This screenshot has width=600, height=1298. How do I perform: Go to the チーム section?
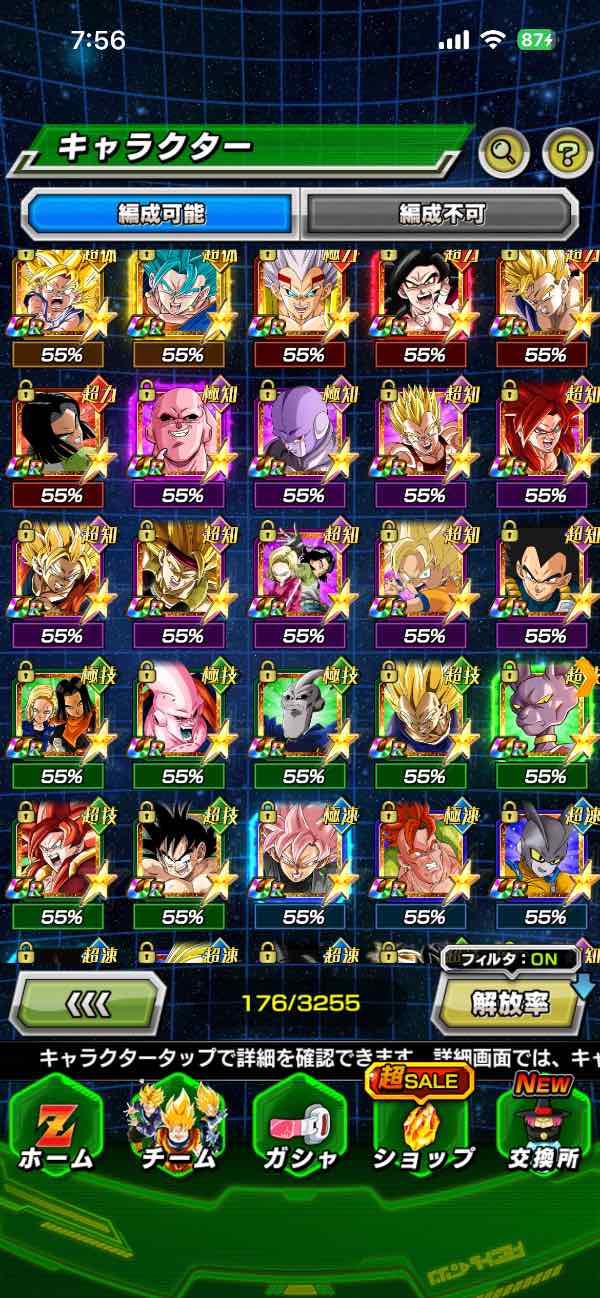tap(177, 1131)
